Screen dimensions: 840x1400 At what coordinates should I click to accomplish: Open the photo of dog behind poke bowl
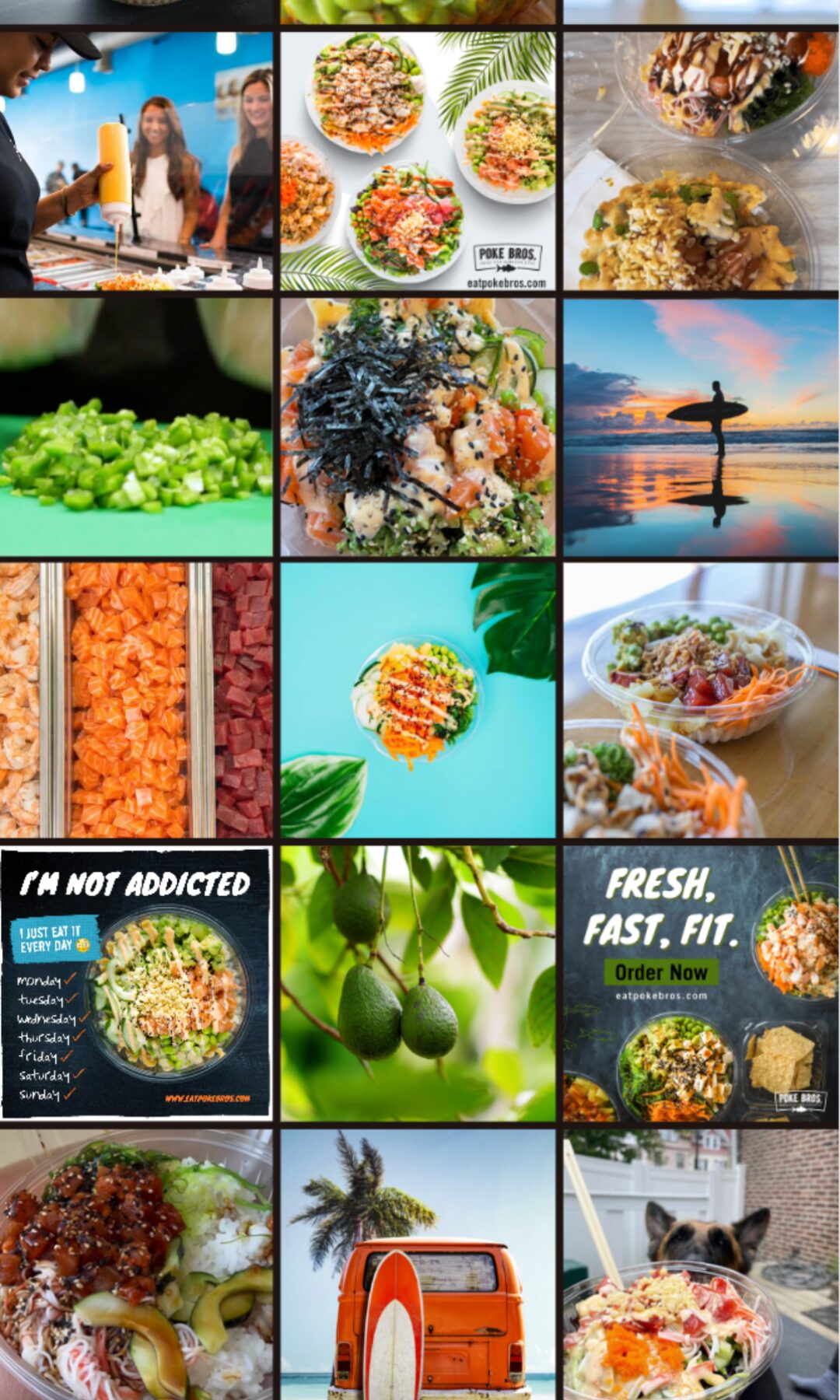[x=701, y=1265]
